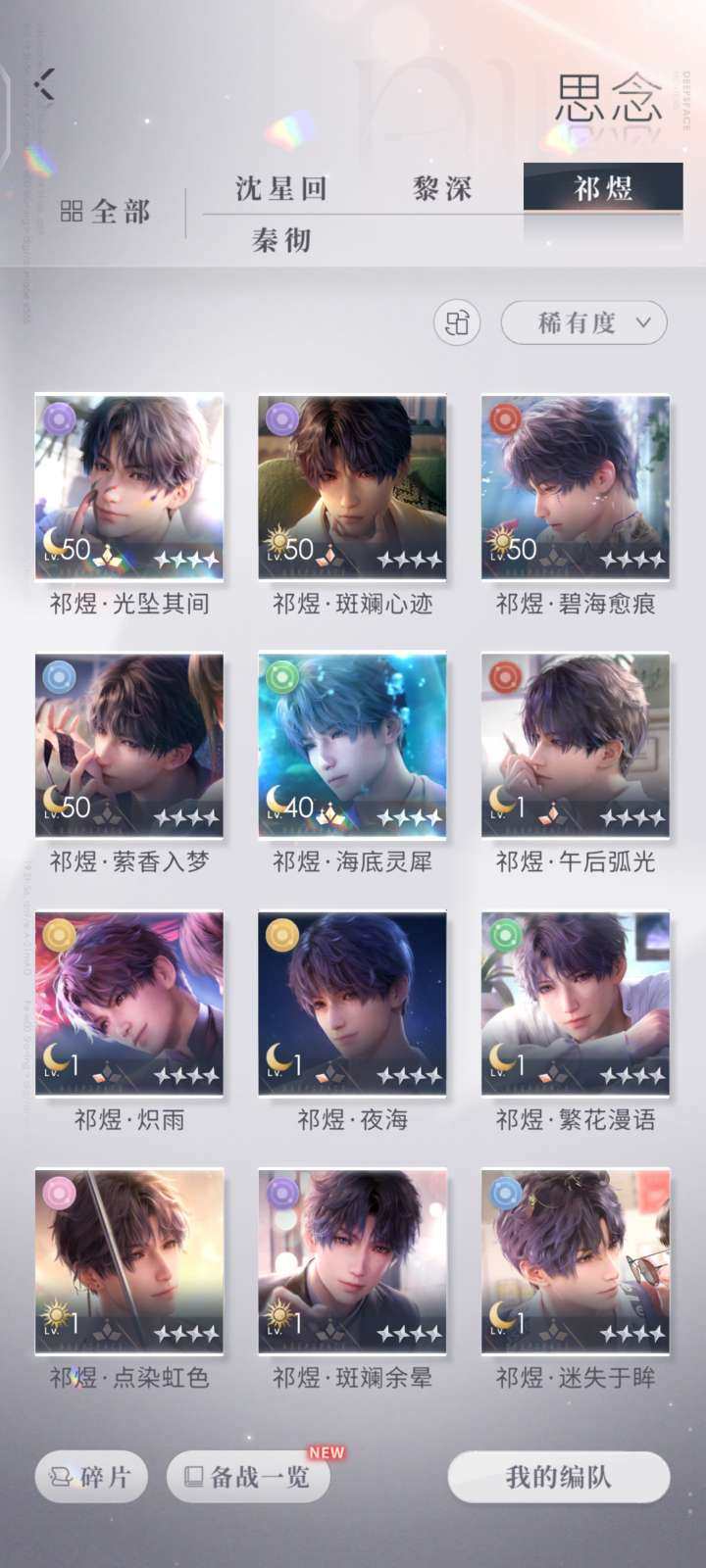
Task: Open the 碎片 fragments button
Action: tap(91, 1477)
